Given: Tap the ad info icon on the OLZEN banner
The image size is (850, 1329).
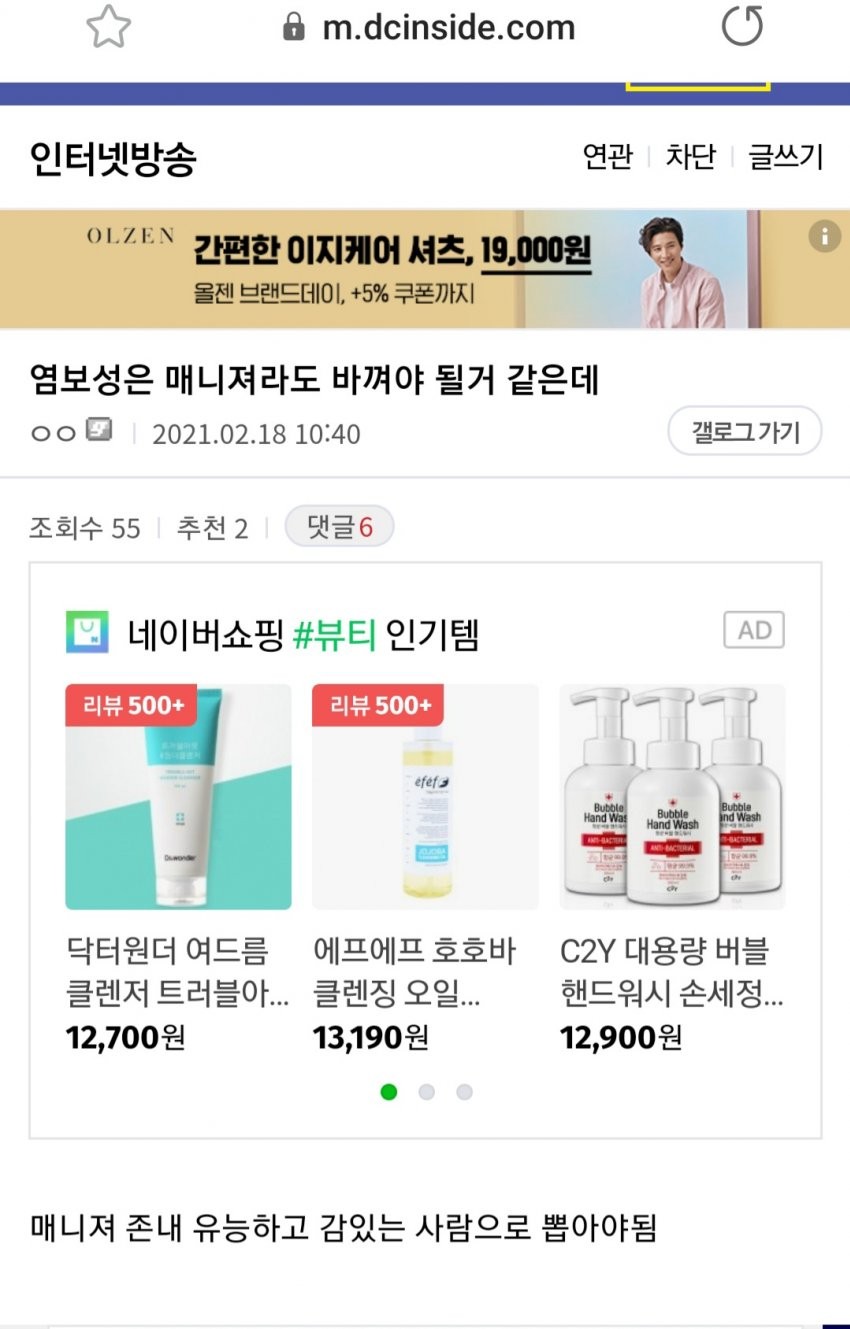Looking at the screenshot, I should tap(824, 236).
